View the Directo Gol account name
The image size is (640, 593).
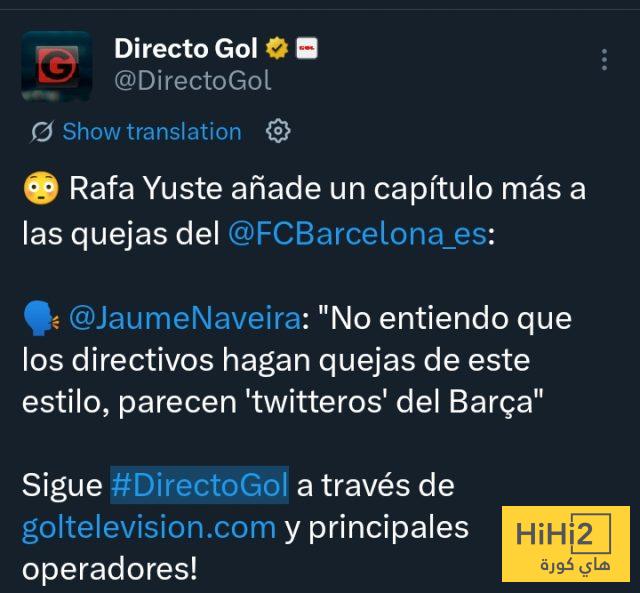tap(186, 48)
